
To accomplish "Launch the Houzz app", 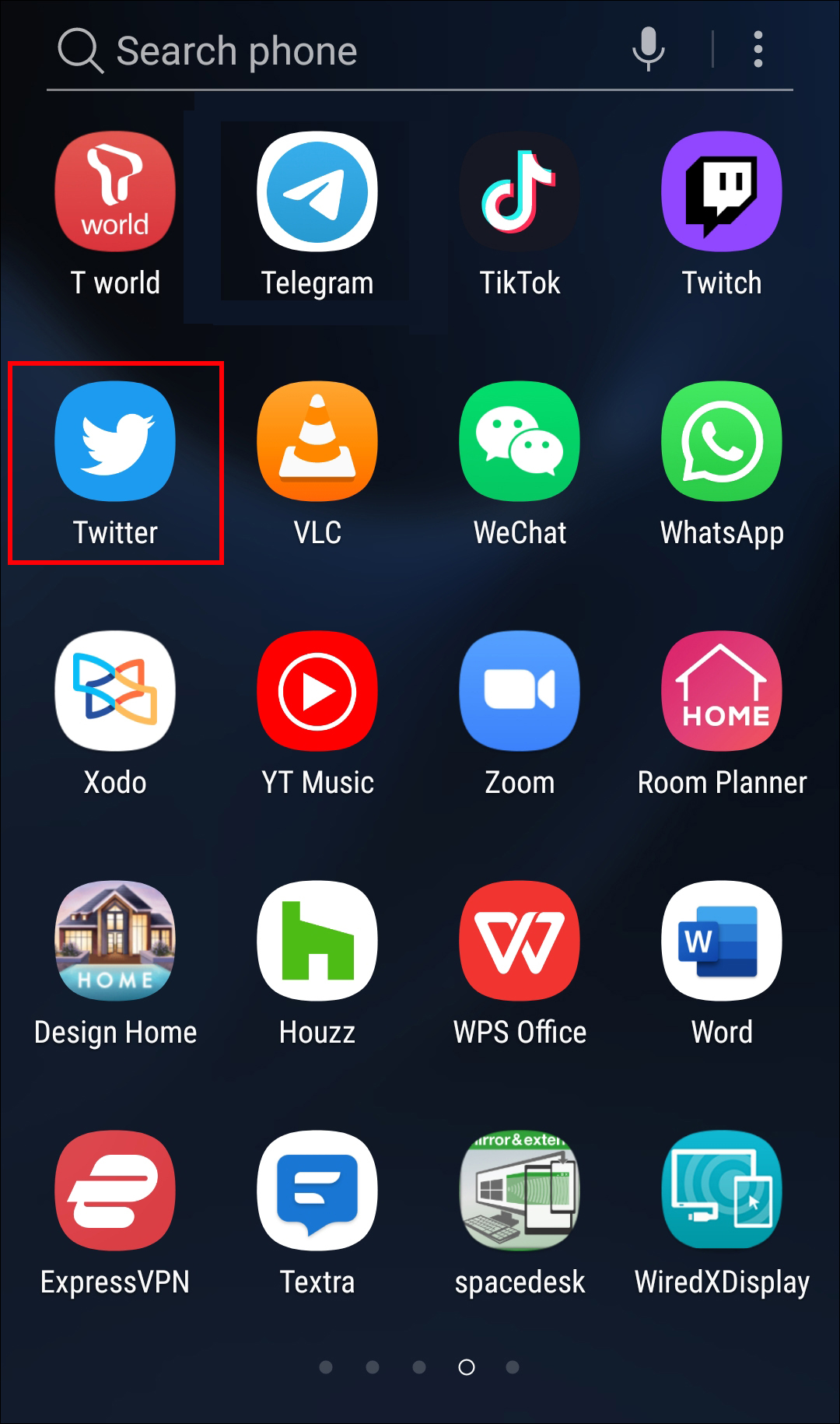I will 317,942.
